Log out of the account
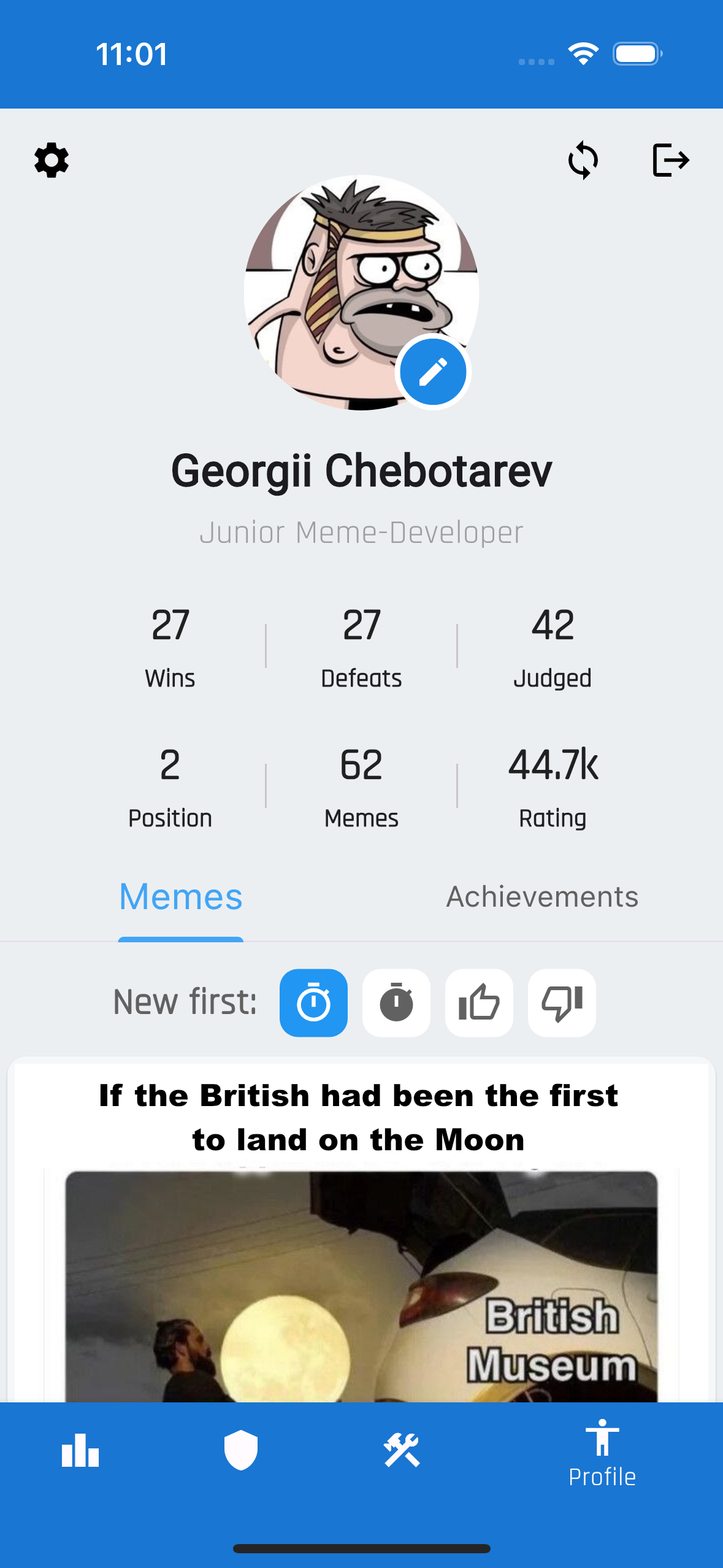This screenshot has height=1568, width=723. (x=670, y=161)
